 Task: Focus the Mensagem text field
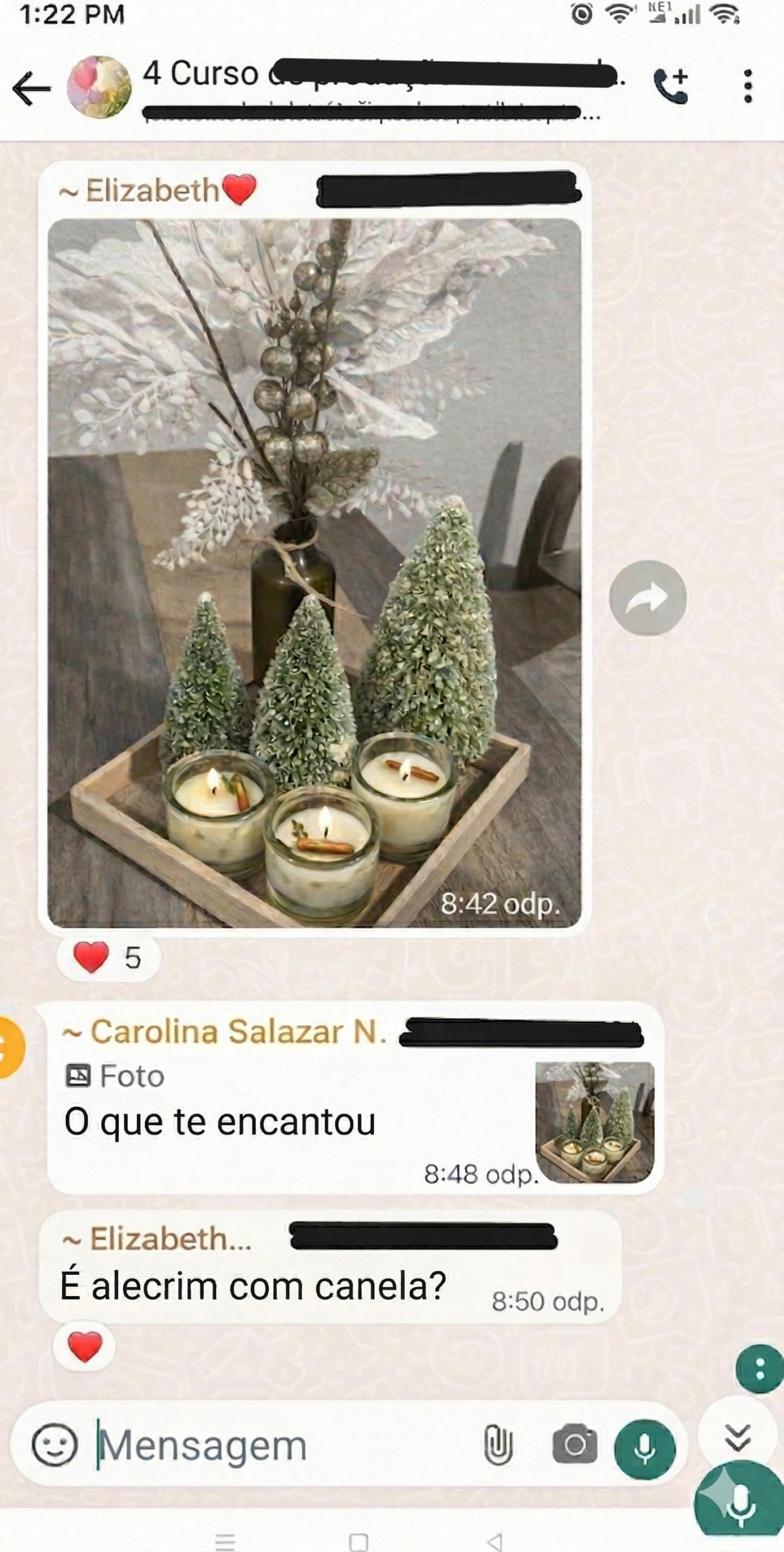(x=273, y=1445)
